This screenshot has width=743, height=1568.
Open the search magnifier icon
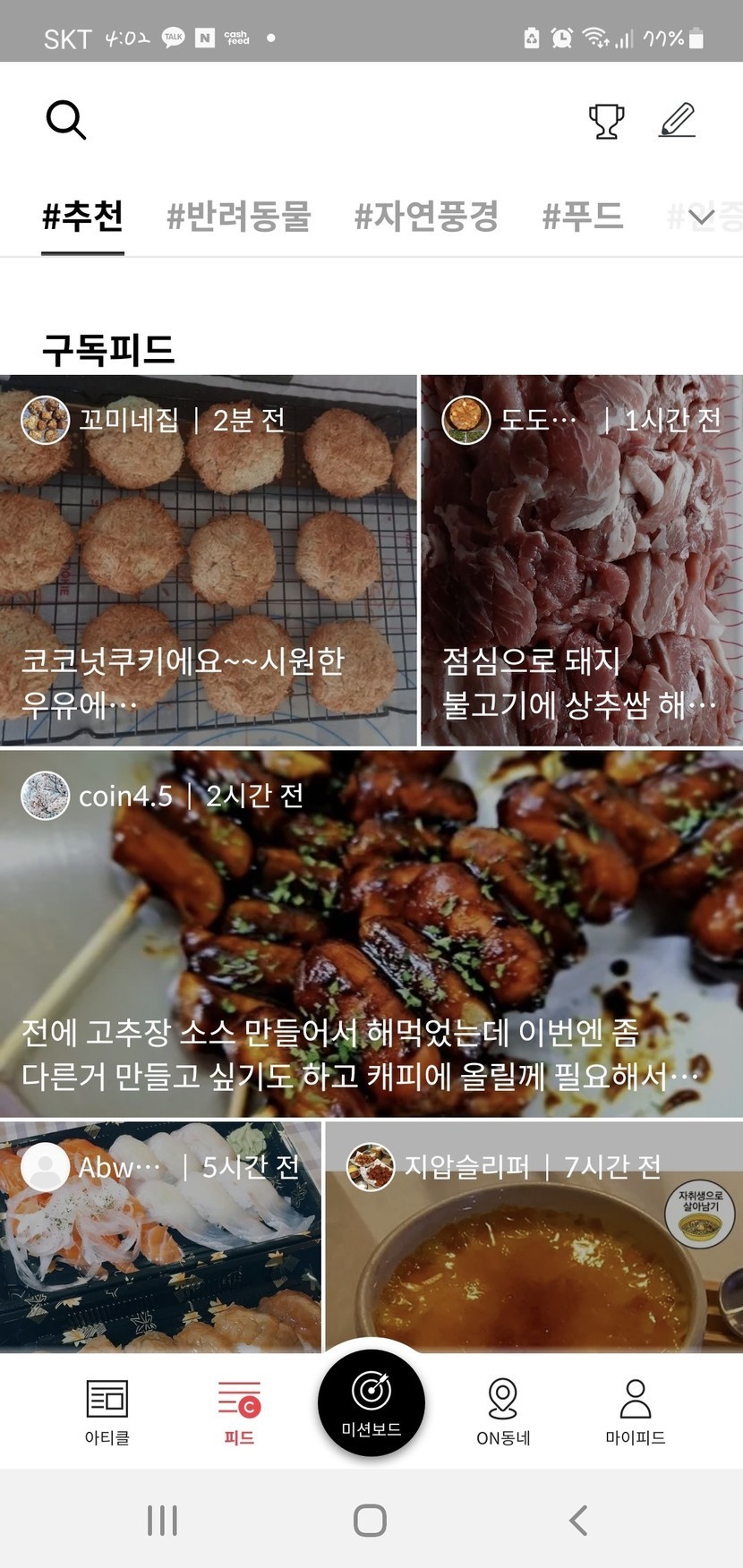pos(66,120)
